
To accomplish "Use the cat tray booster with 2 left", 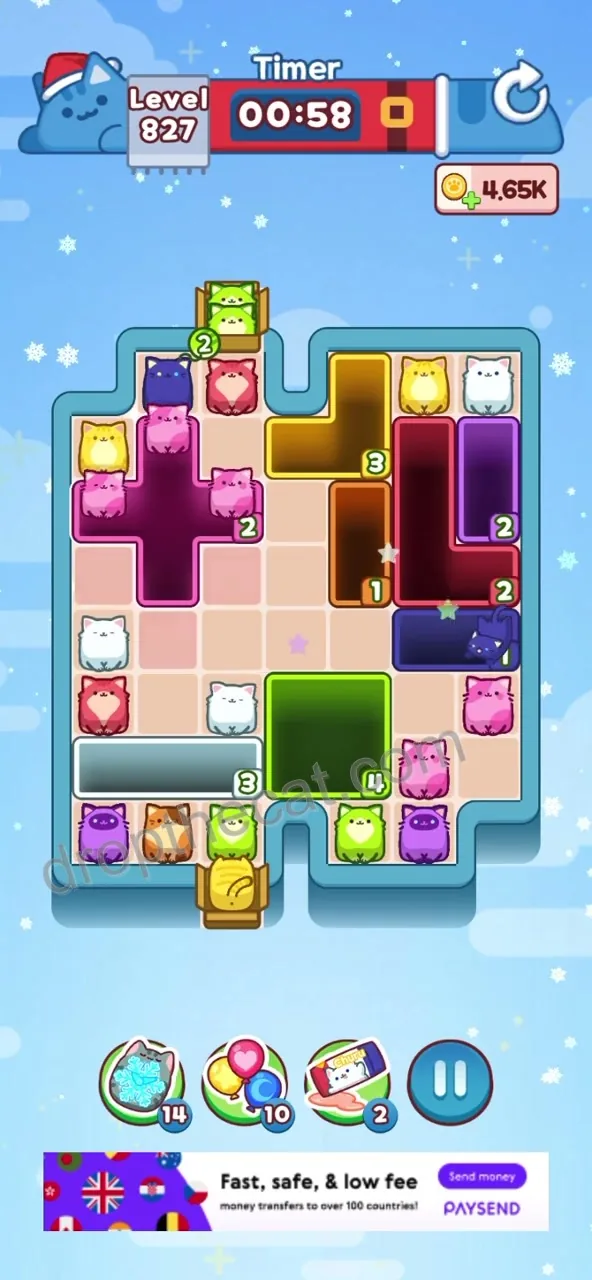I will coord(349,1082).
